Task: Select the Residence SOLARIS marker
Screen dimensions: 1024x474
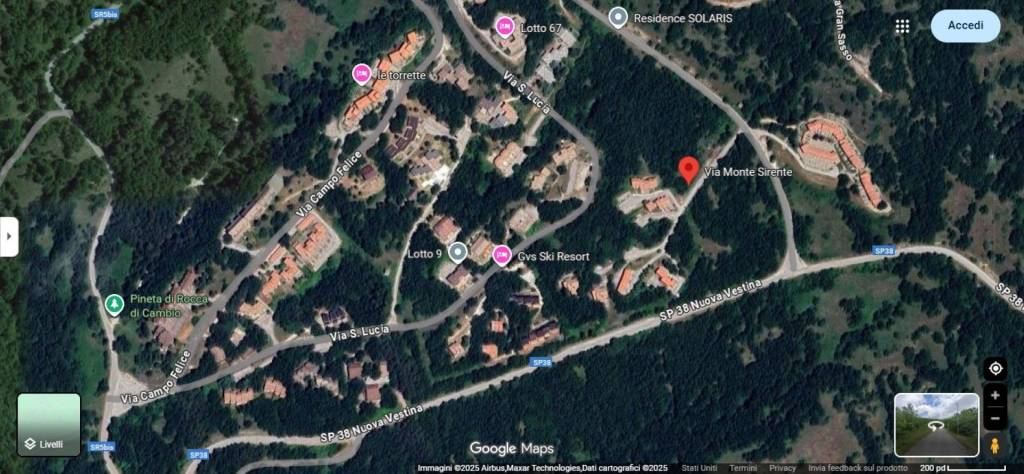Action: point(618,17)
